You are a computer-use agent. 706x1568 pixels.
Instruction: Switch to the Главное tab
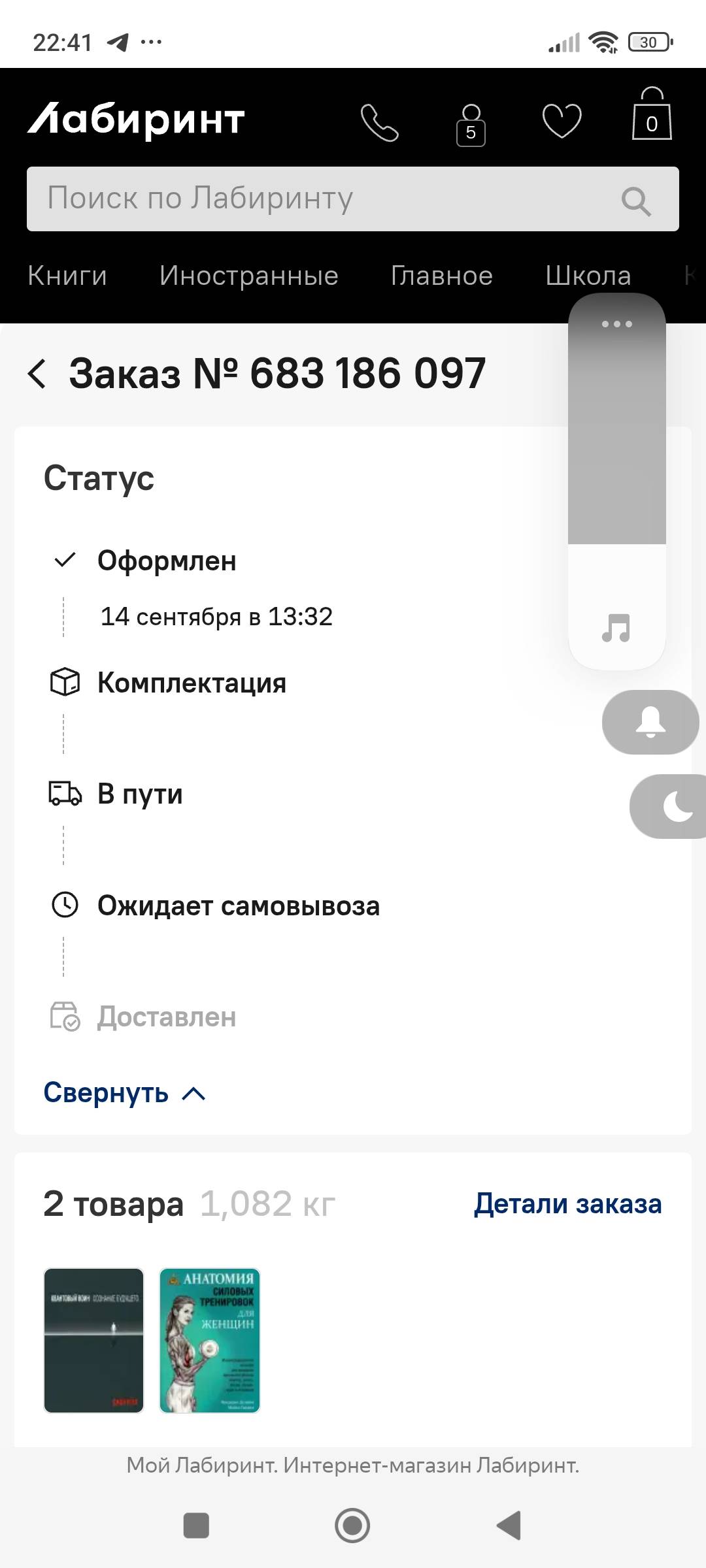click(x=442, y=276)
